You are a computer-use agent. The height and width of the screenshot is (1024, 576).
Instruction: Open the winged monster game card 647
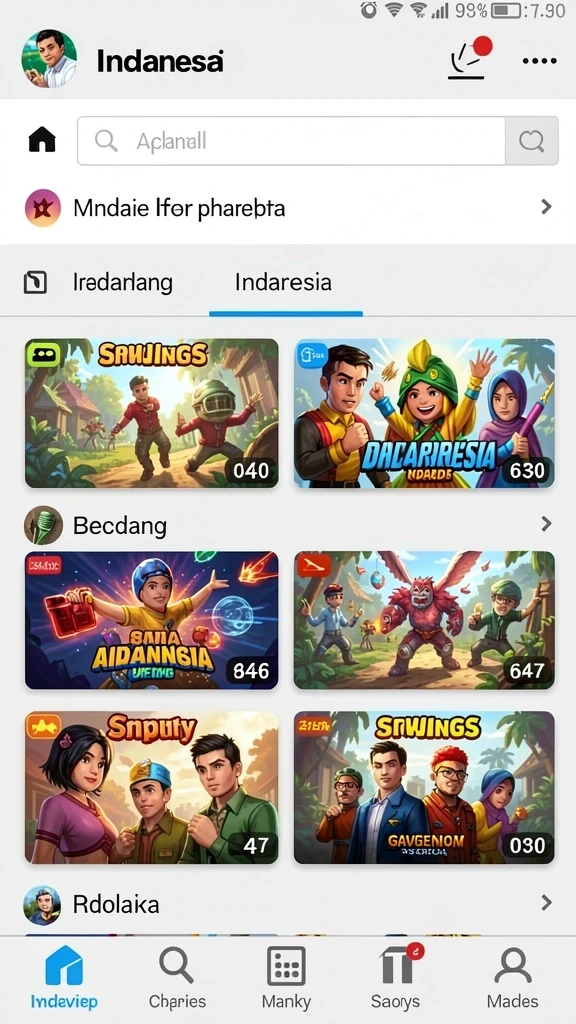coord(424,620)
